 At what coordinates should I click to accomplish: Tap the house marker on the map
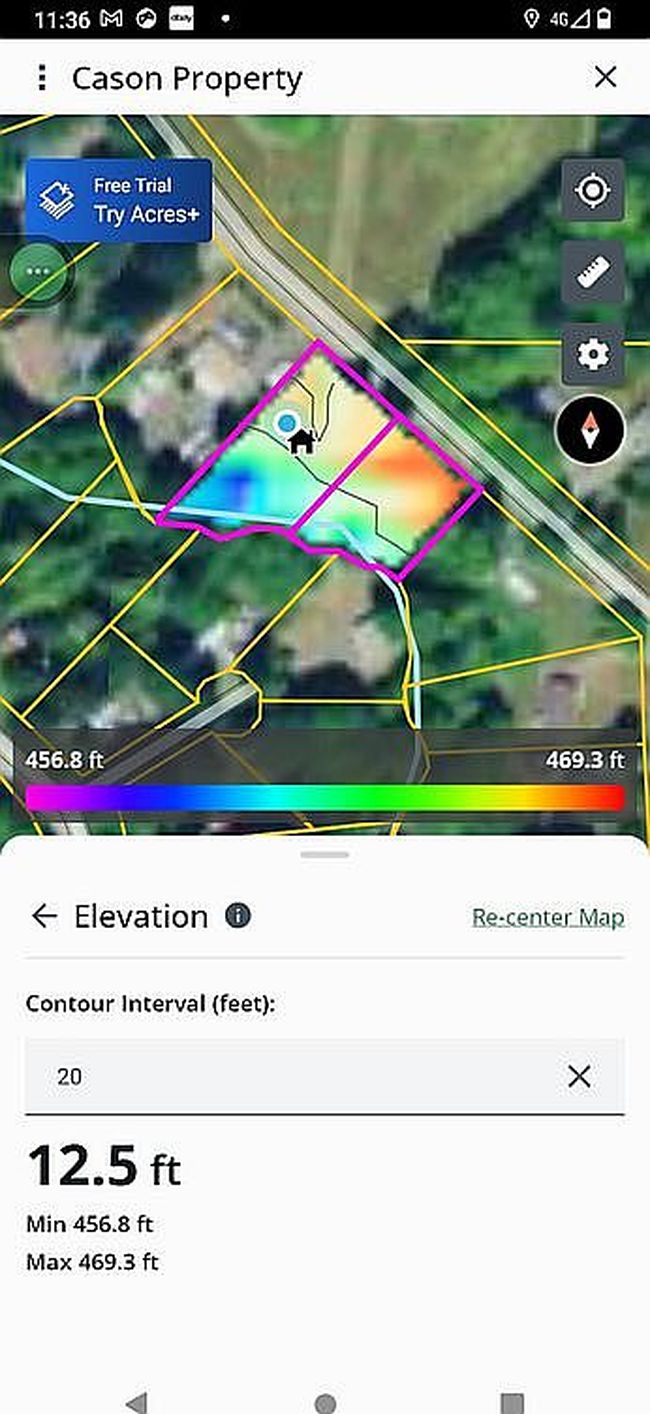(x=302, y=441)
